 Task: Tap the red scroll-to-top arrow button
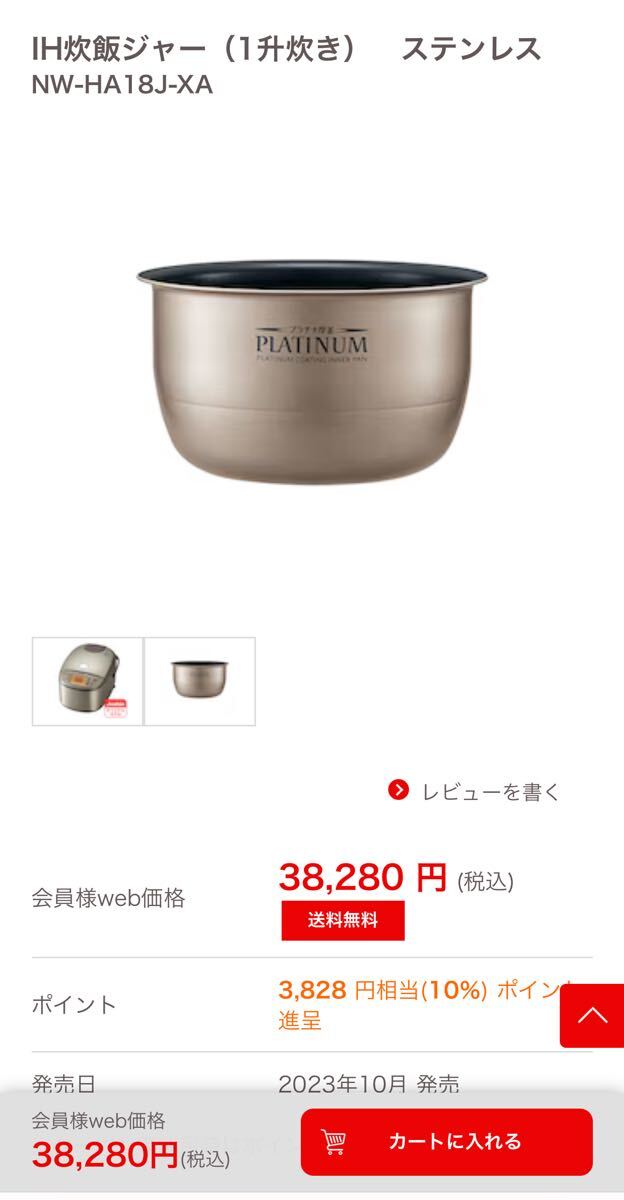592,1016
